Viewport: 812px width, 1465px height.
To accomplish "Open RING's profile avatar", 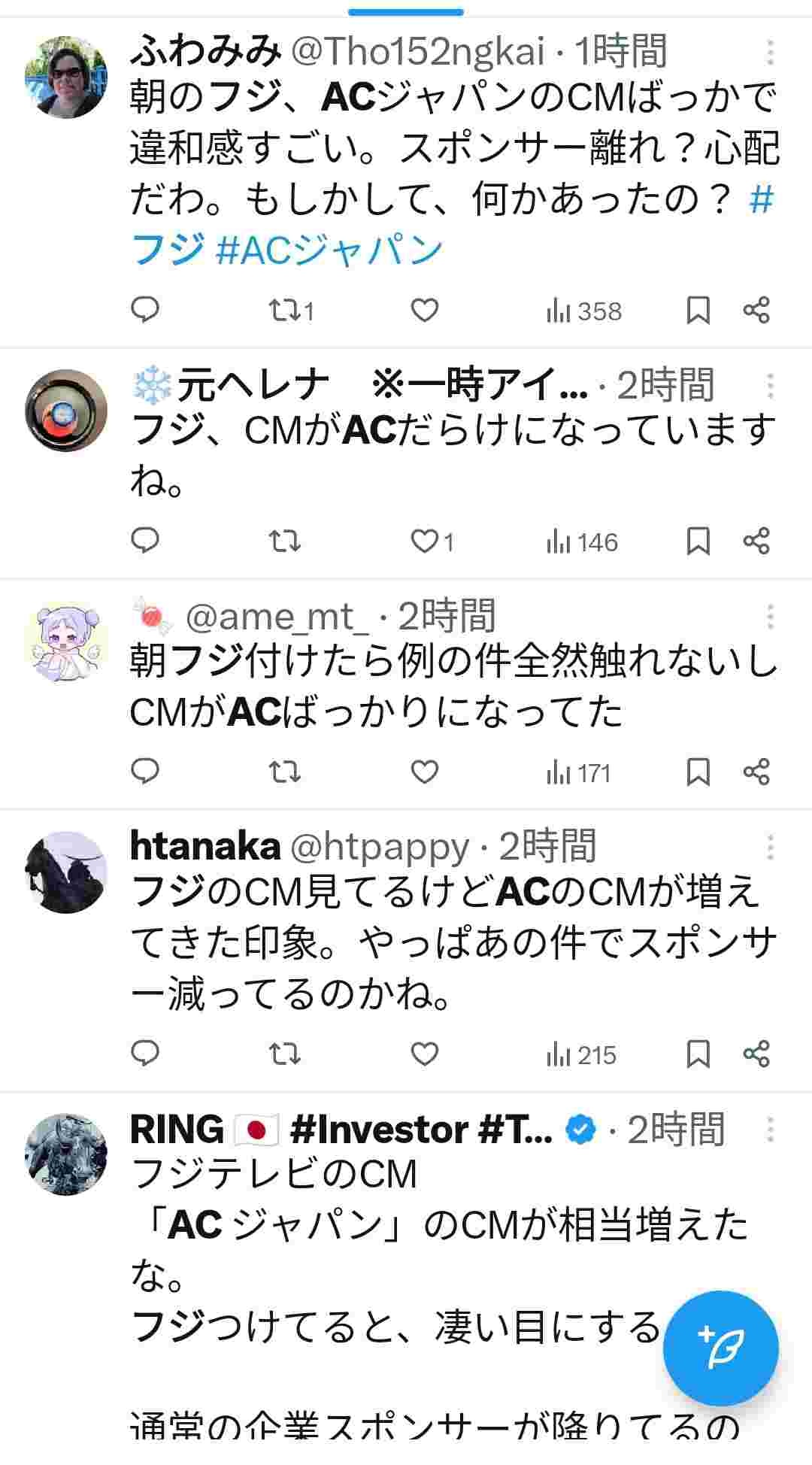I will coord(66,1154).
